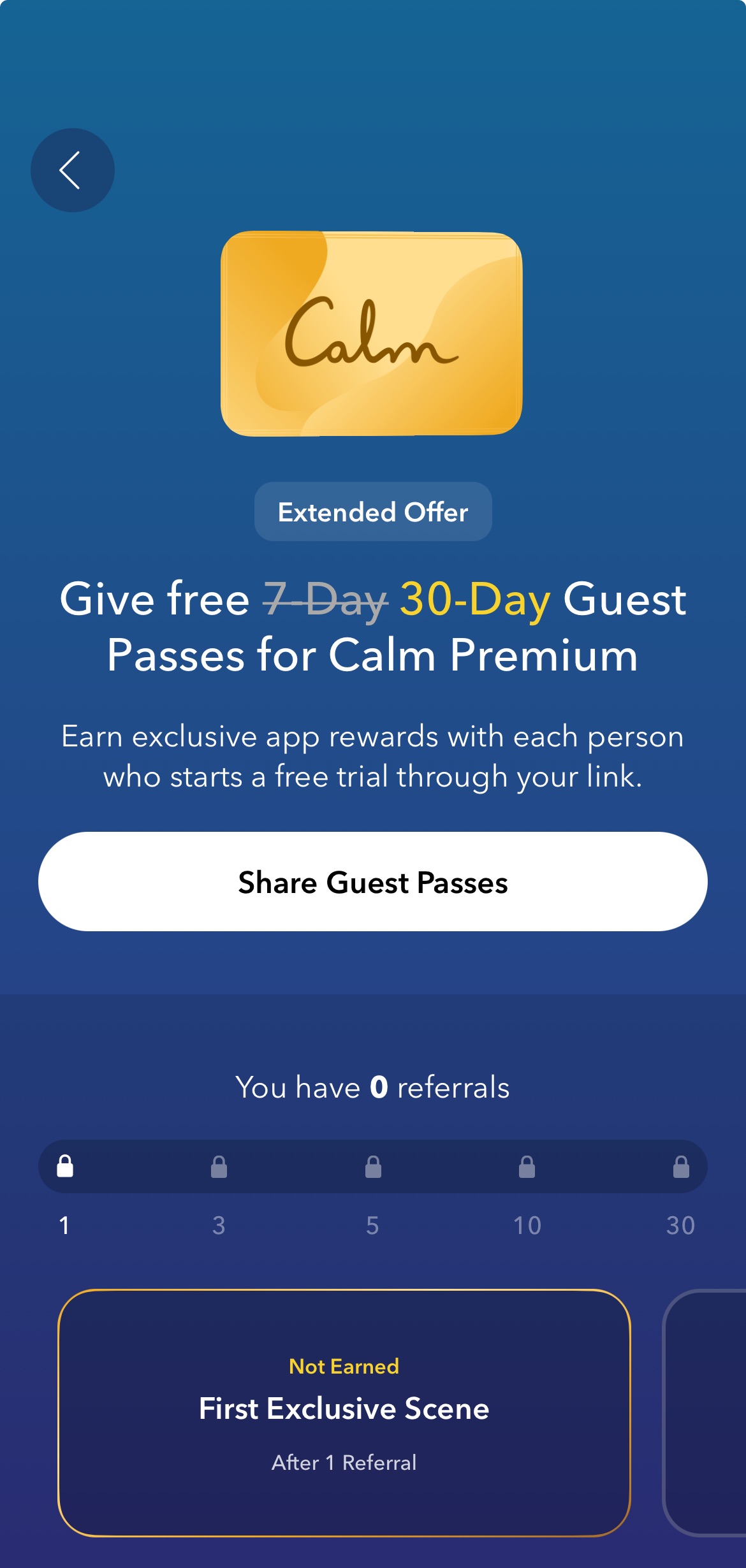The height and width of the screenshot is (1568, 746).
Task: Select the 10-referral lock milestone
Action: point(527,1167)
